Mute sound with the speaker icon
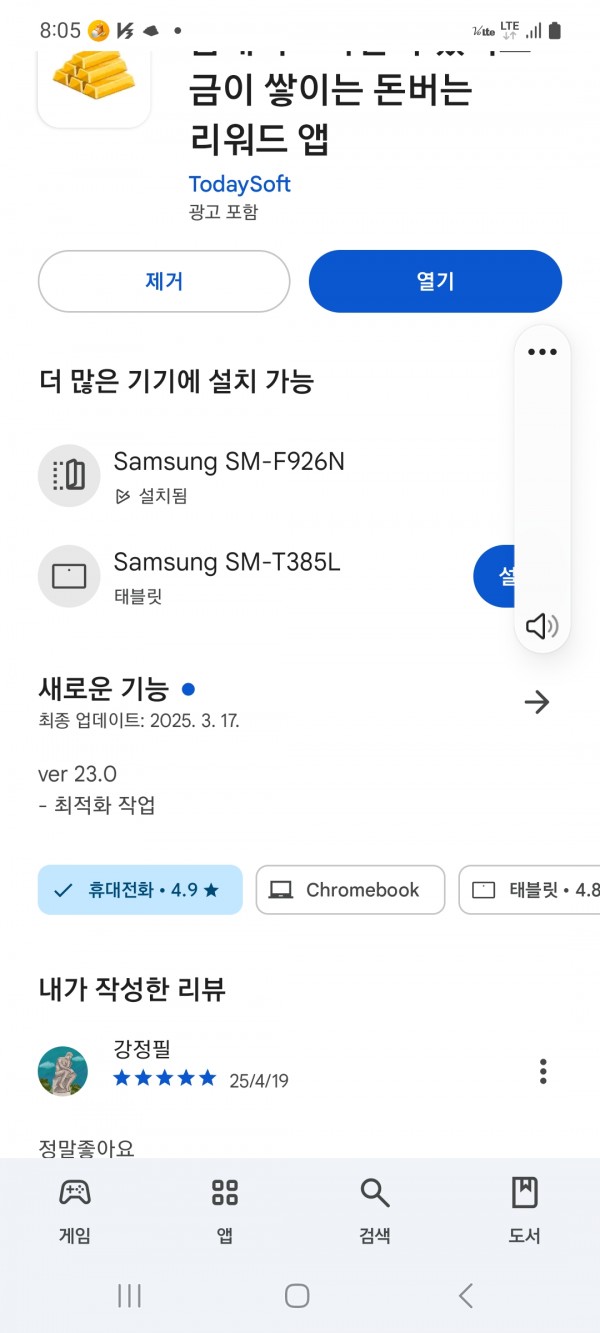The height and width of the screenshot is (1333, 600). click(x=542, y=626)
